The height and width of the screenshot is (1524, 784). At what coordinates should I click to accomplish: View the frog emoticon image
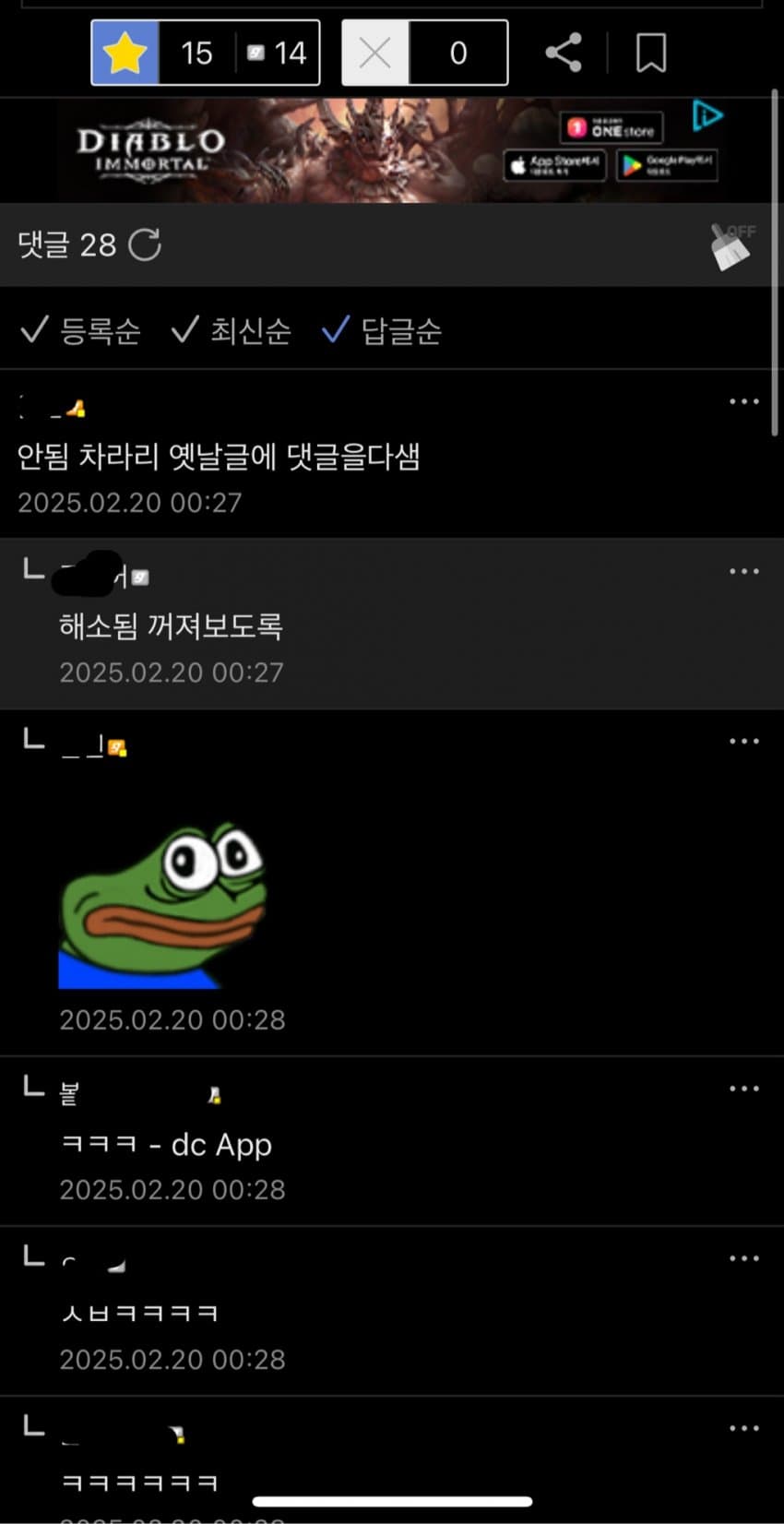(162, 906)
